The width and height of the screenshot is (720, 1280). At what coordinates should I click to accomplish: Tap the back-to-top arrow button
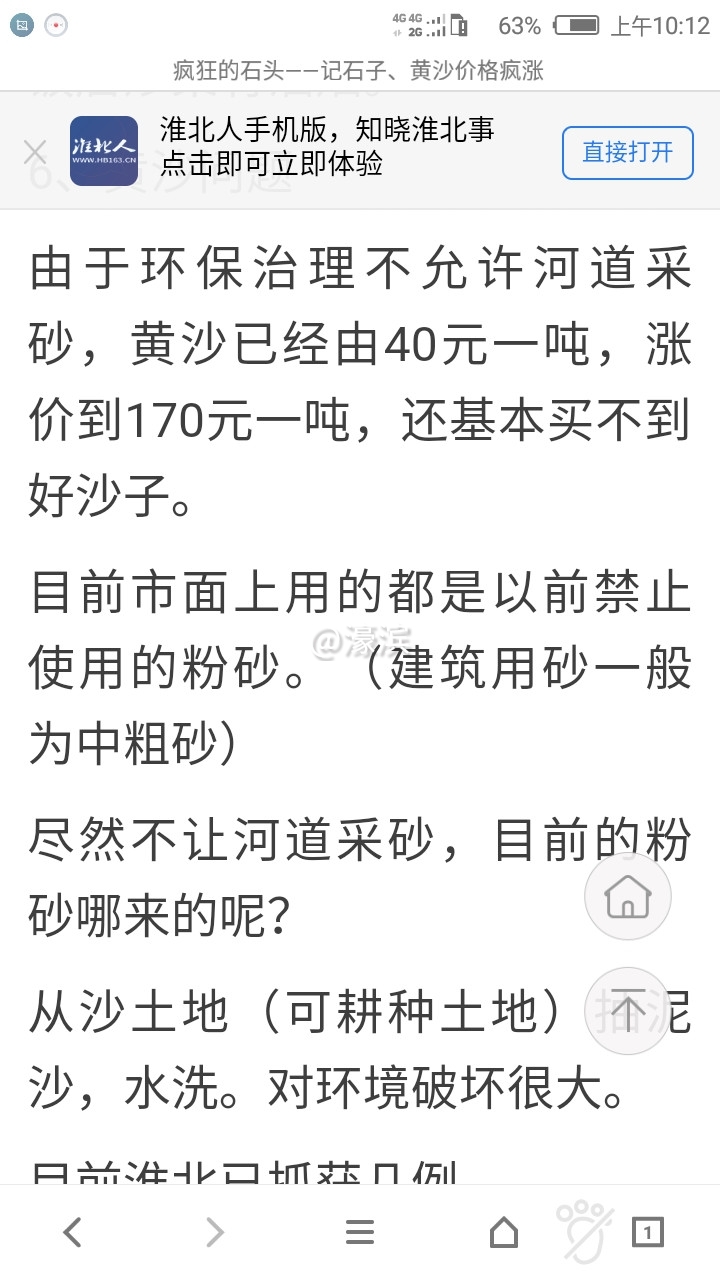tap(627, 1011)
